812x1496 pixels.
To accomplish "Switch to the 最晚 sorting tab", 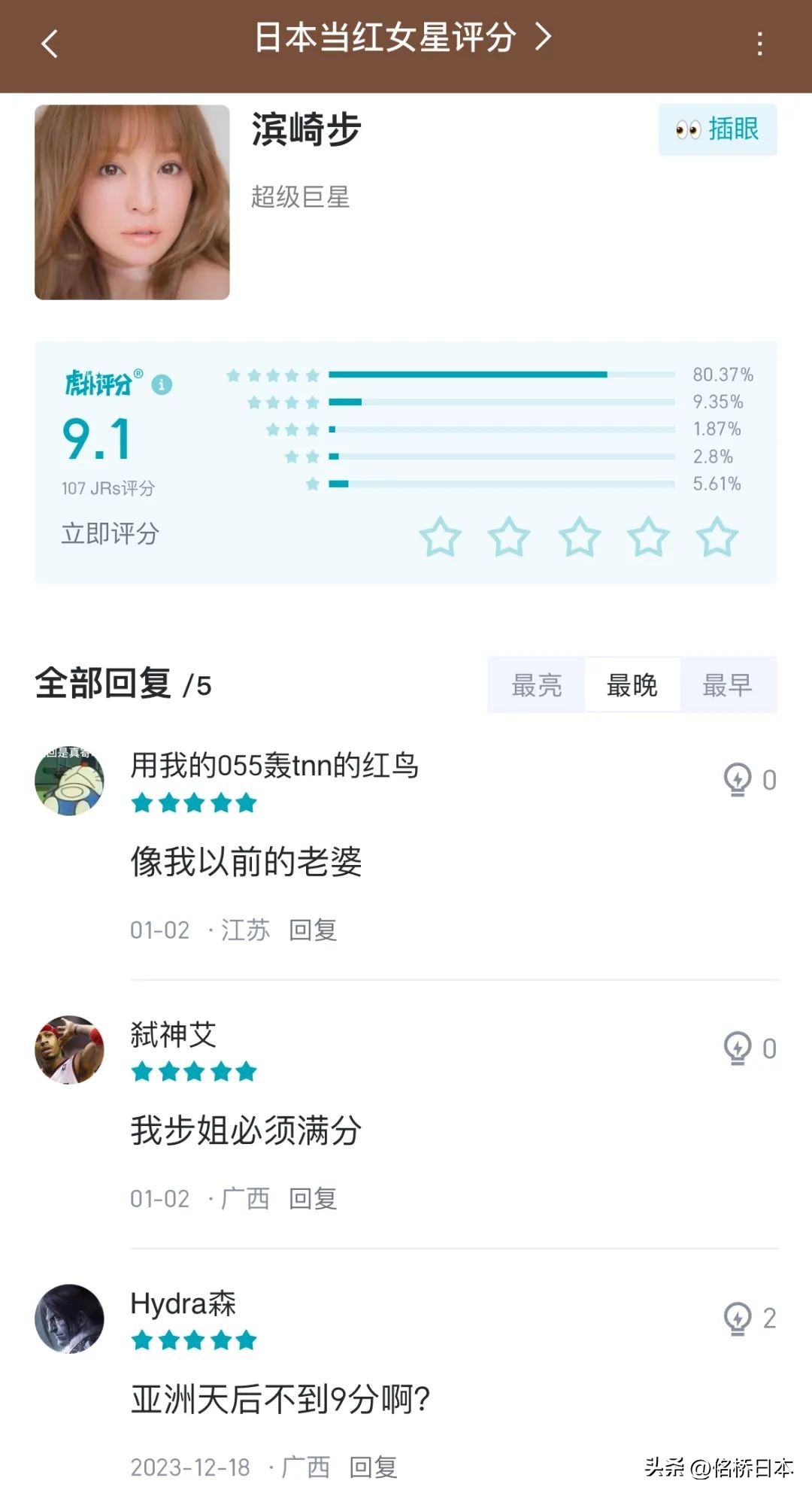I will (632, 684).
